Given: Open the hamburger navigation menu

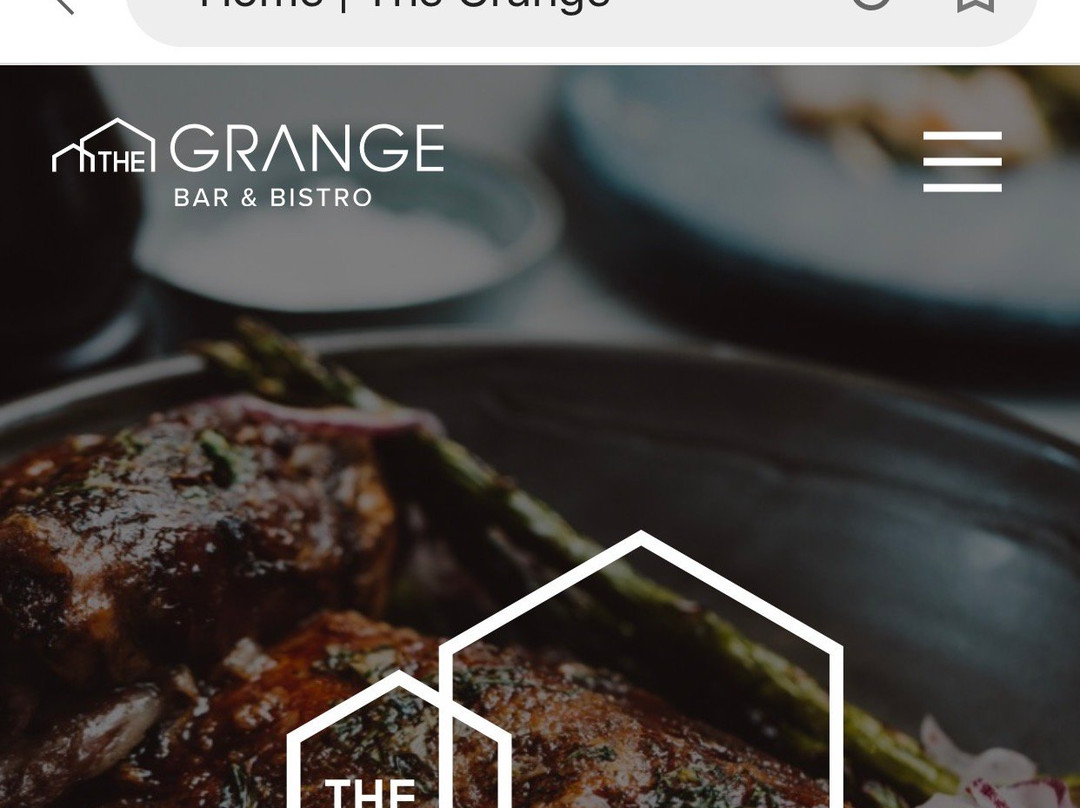Looking at the screenshot, I should [962, 161].
